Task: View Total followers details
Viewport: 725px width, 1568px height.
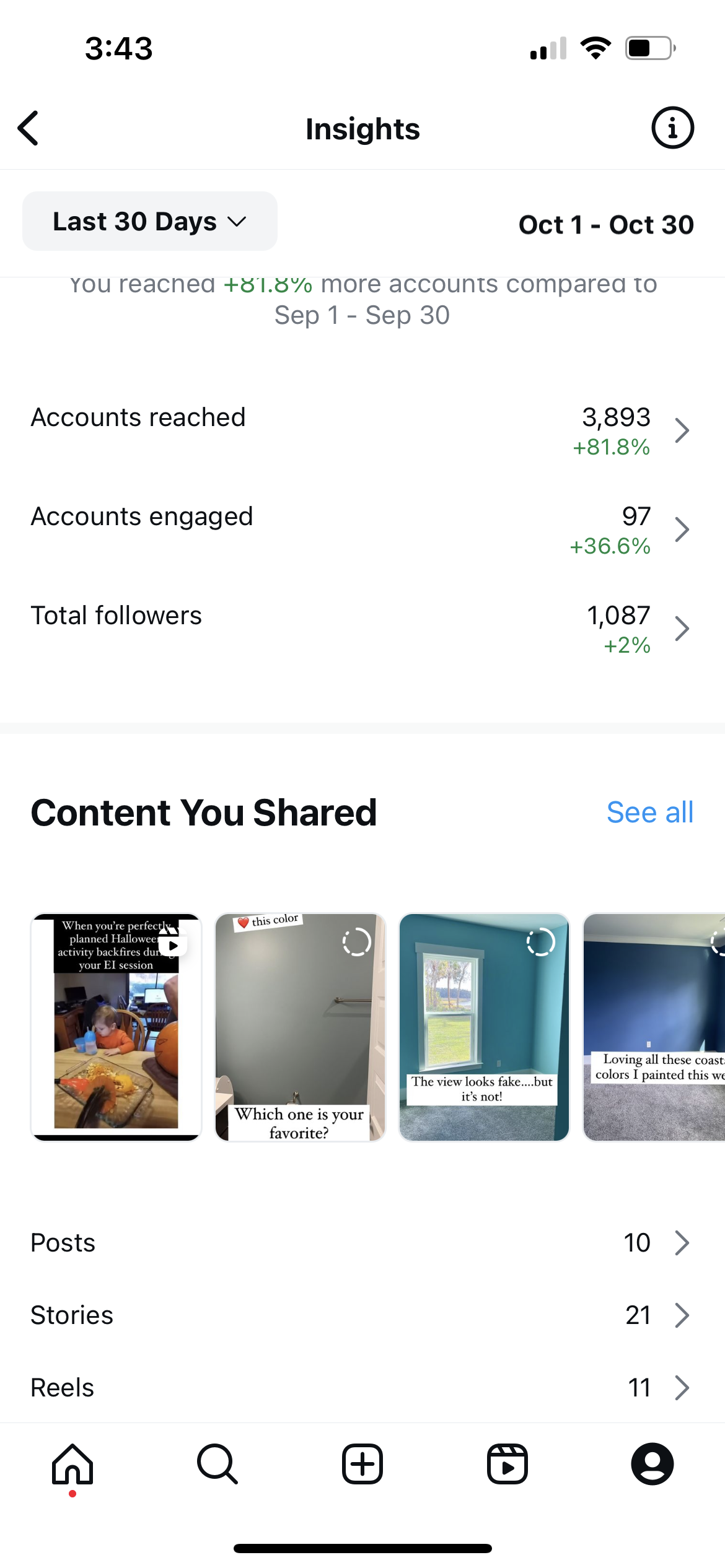Action: [x=362, y=629]
